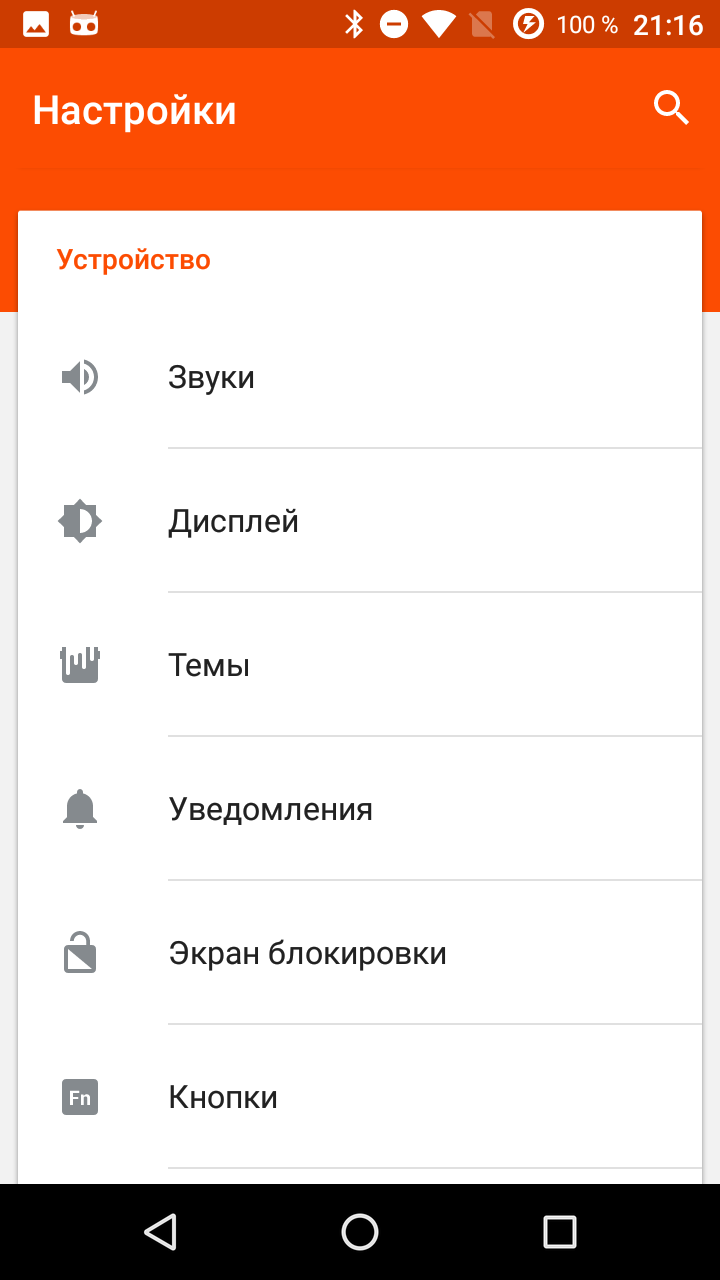Image resolution: width=720 pixels, height=1280 pixels.
Task: Open Уведомления settings
Action: pyautogui.click(x=360, y=809)
